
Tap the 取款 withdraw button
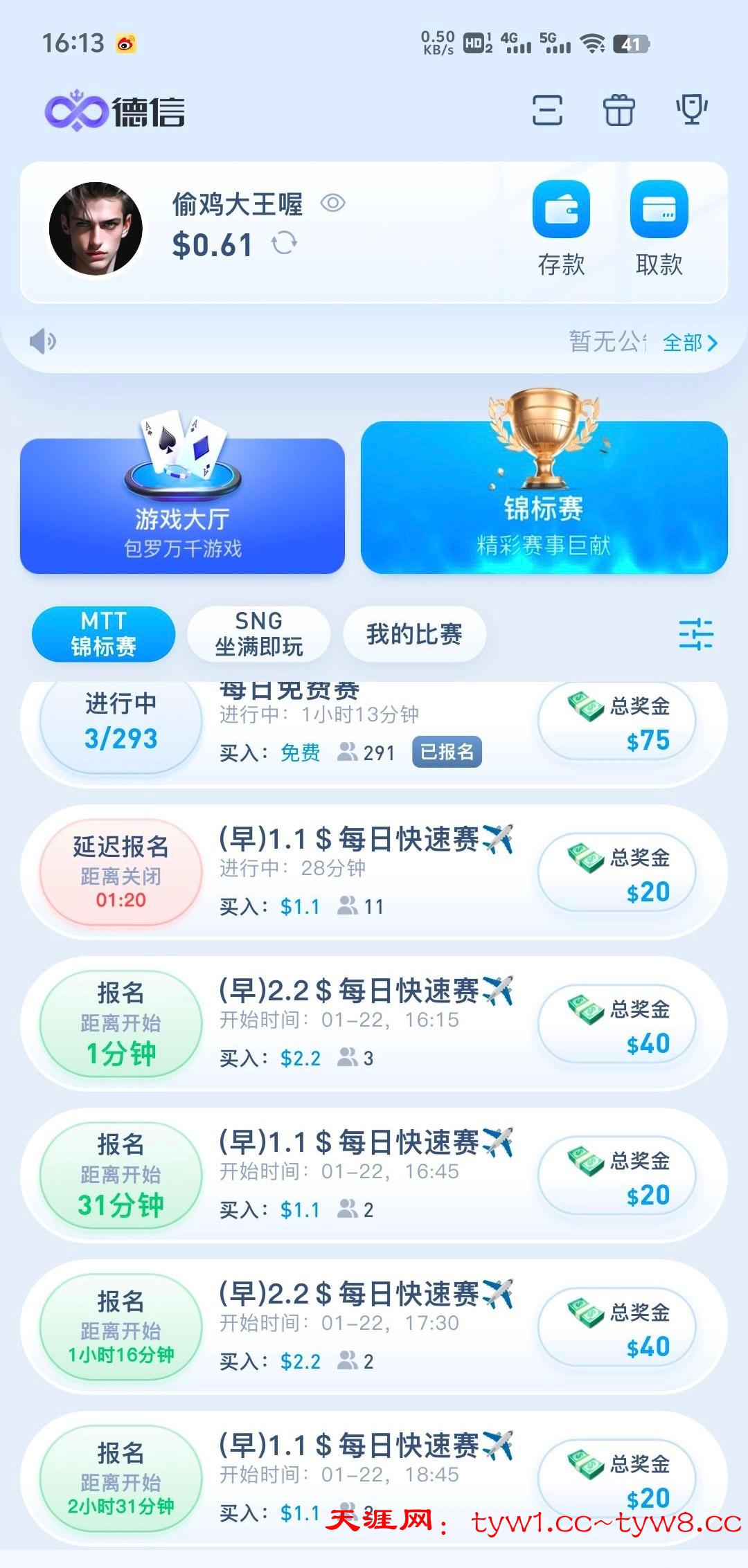(659, 228)
